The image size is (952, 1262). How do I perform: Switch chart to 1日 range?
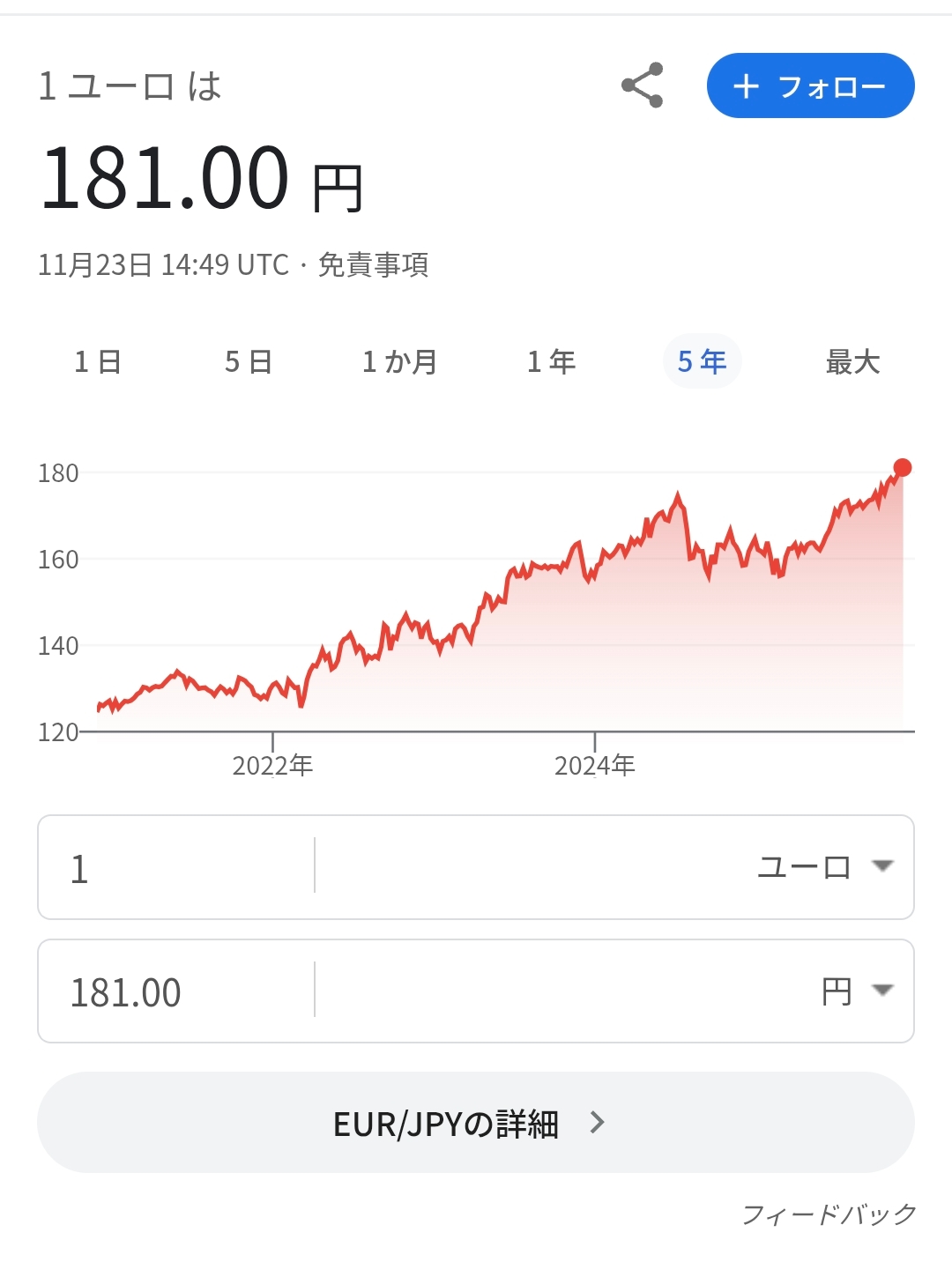pos(98,361)
